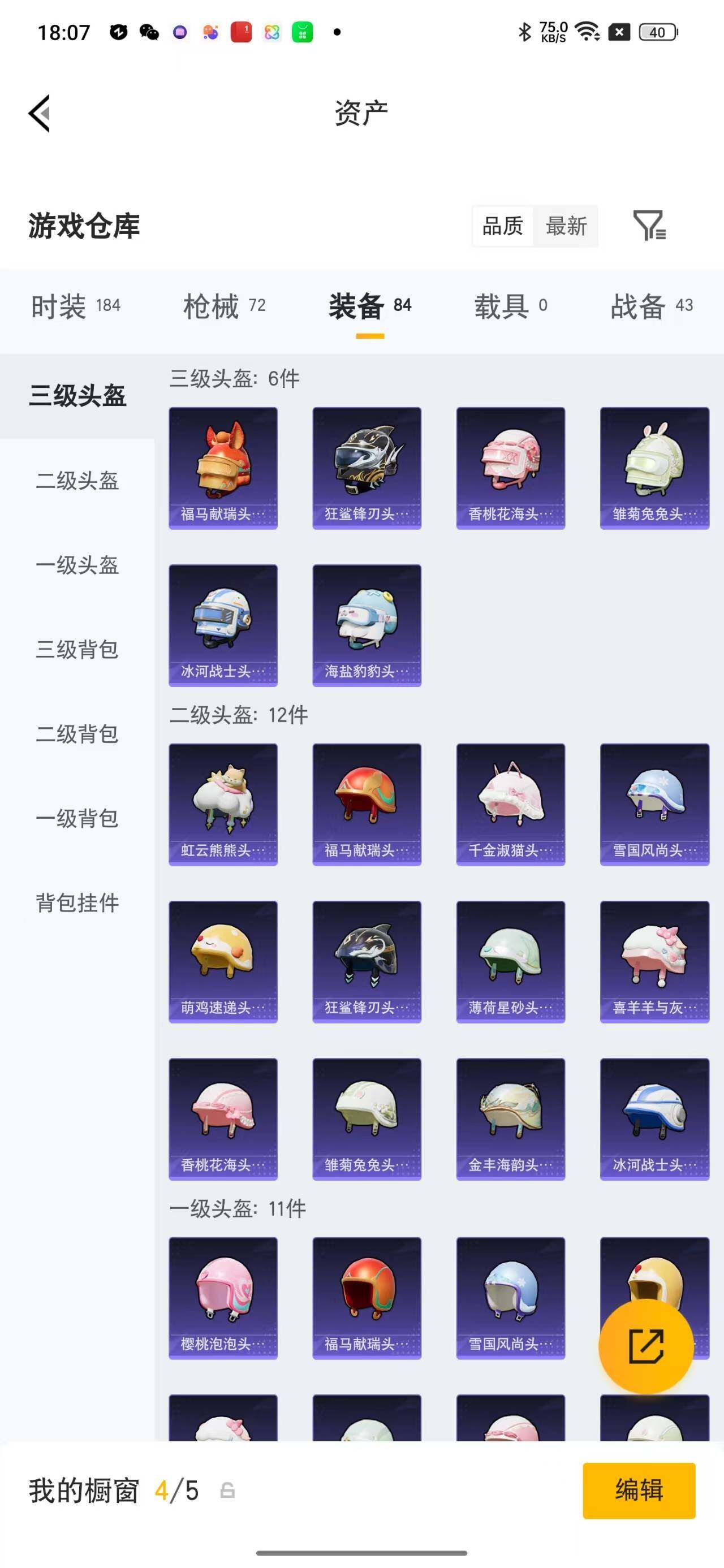
Task: Switch to the 时装 tab
Action: pos(75,306)
